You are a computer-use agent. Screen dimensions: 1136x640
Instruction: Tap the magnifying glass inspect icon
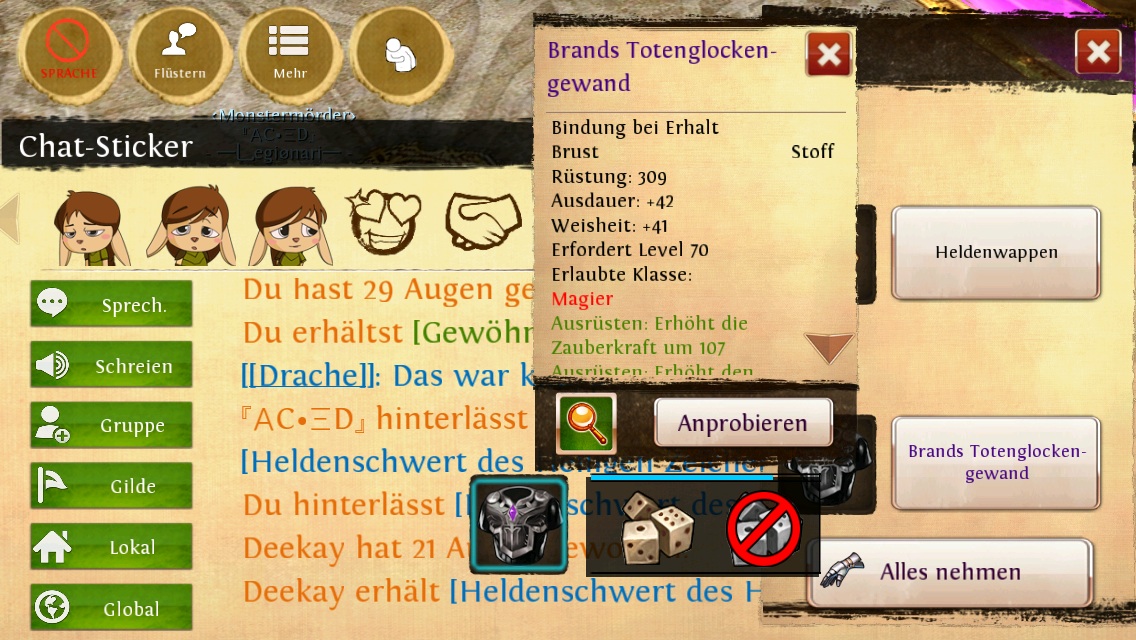[x=586, y=423]
